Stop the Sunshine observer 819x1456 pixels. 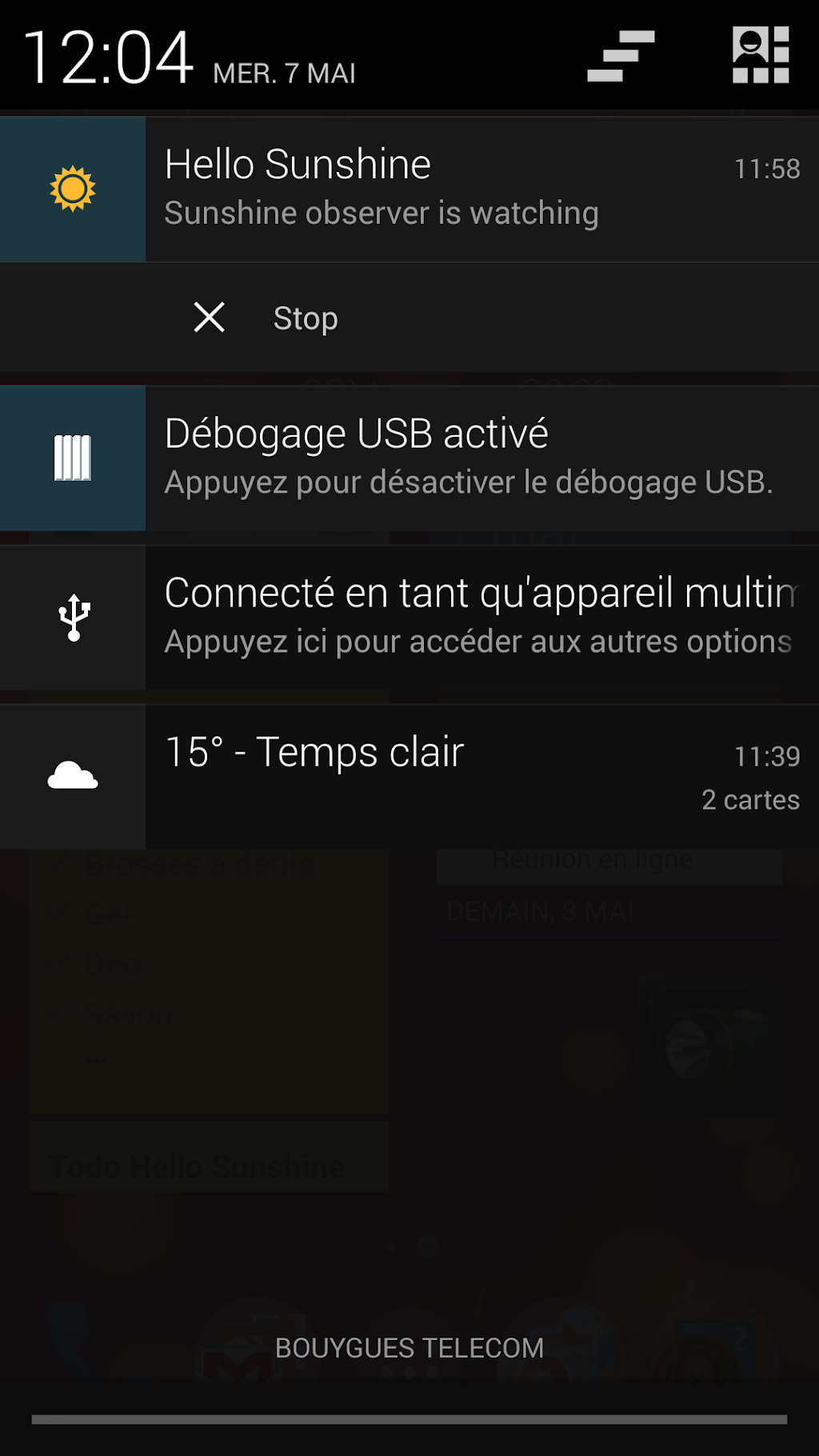(x=268, y=318)
